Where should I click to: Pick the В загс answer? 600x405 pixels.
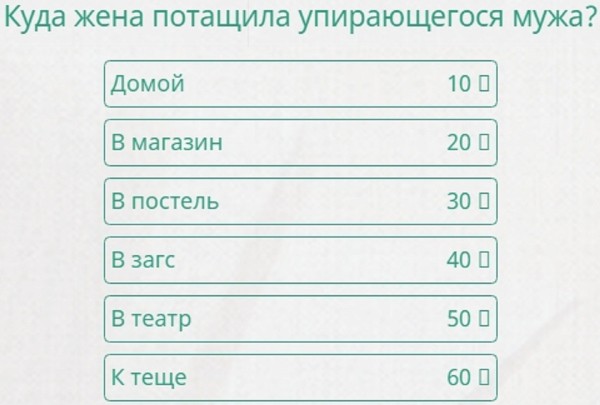pyautogui.click(x=300, y=261)
